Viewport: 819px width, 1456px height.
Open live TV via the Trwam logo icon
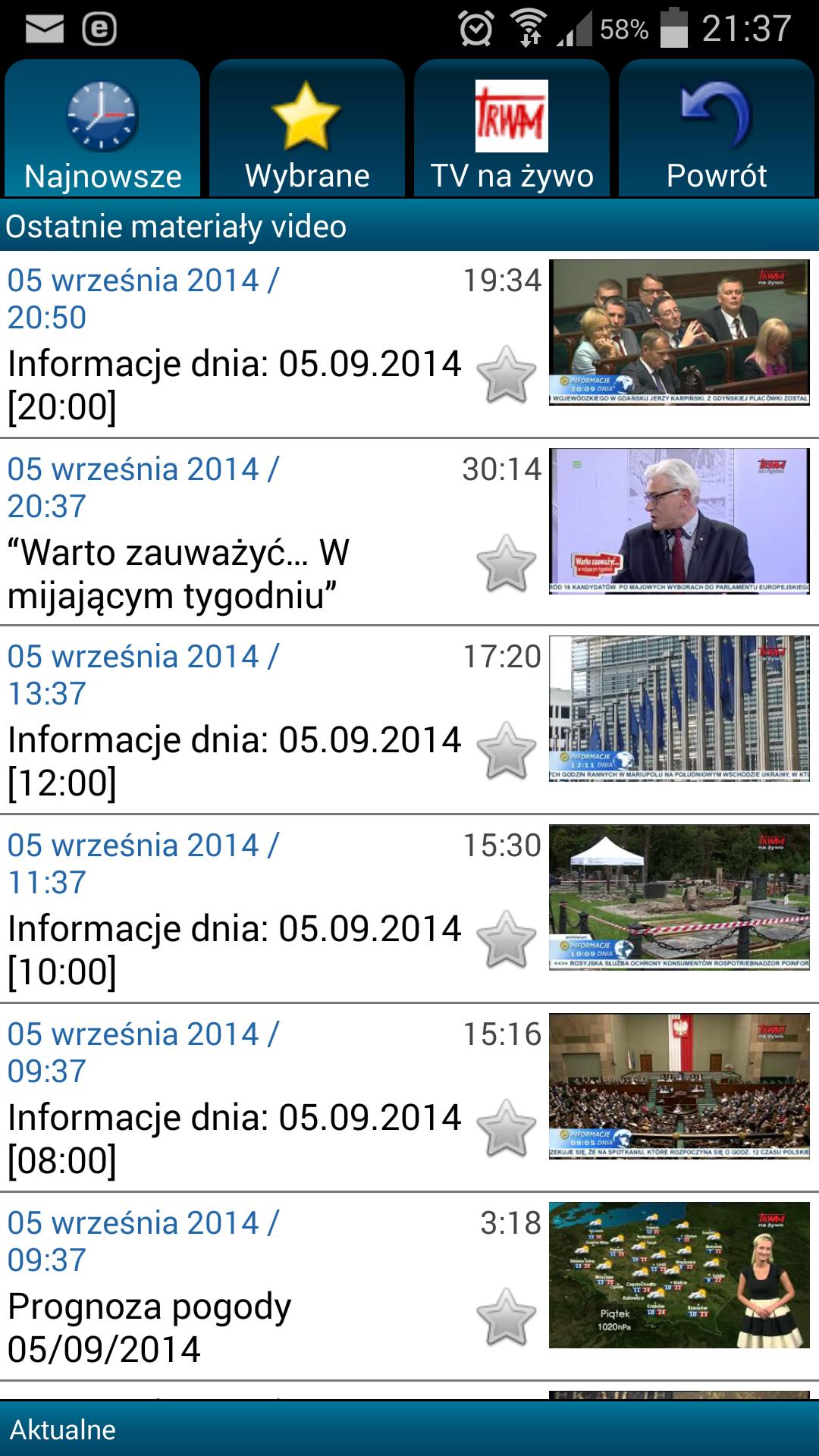[512, 114]
